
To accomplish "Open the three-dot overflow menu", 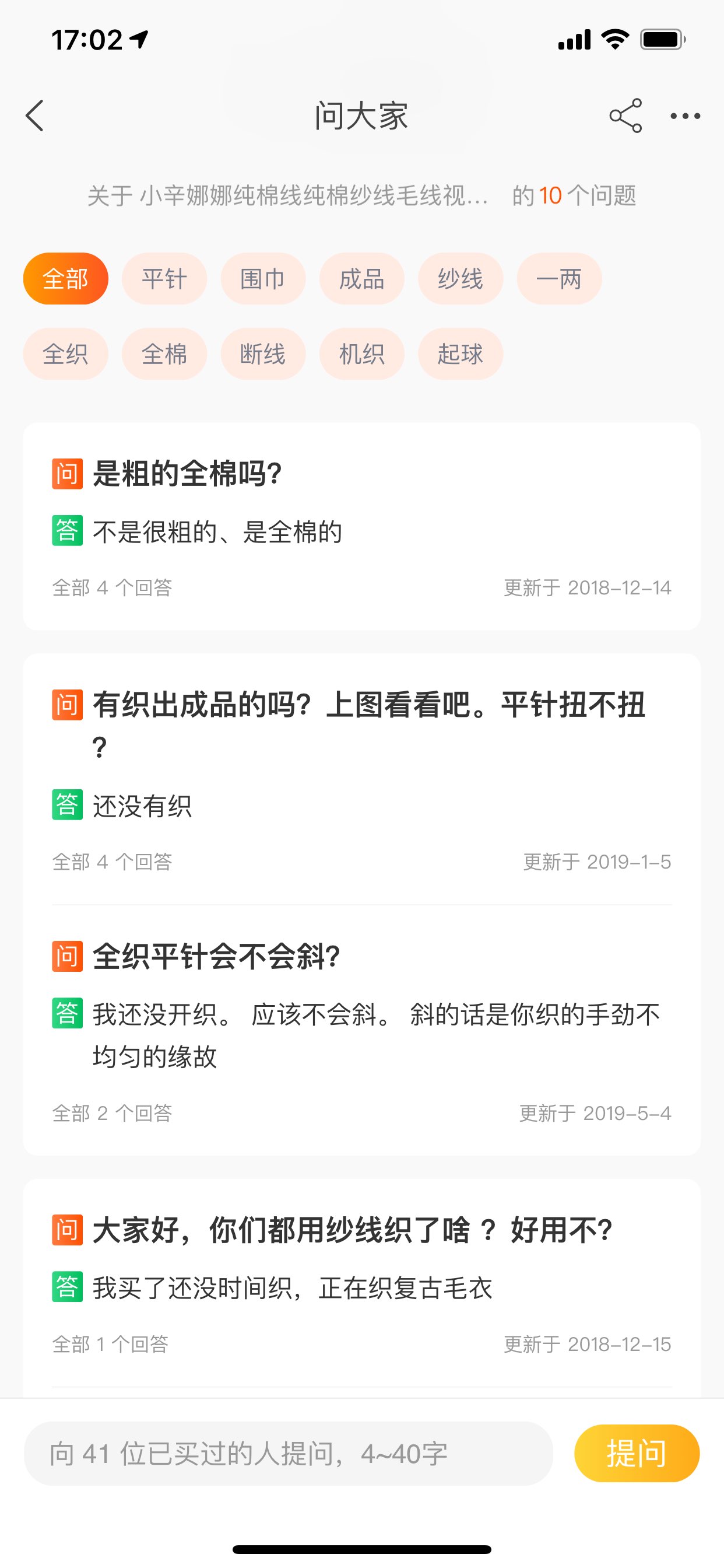I will (x=685, y=116).
